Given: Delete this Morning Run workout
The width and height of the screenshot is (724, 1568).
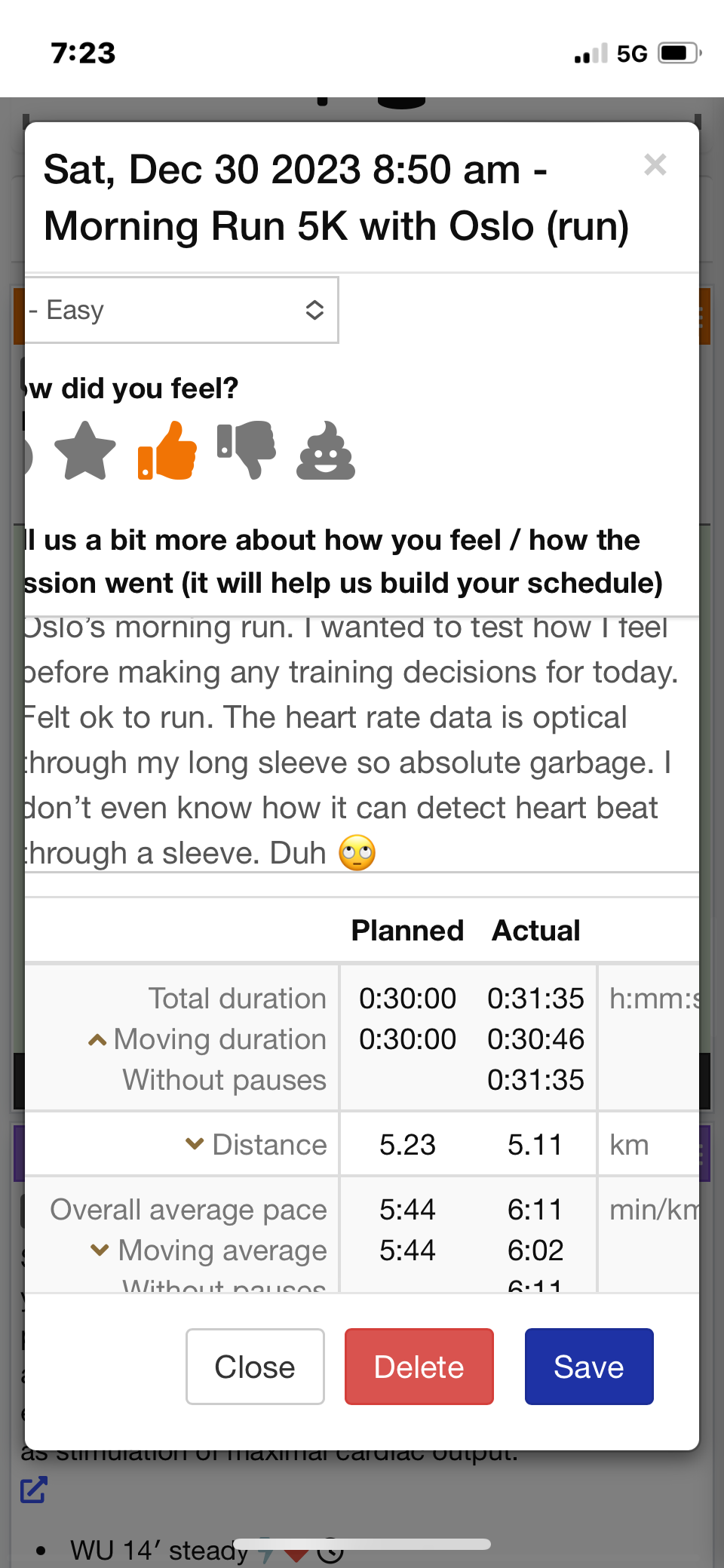Looking at the screenshot, I should [x=419, y=1367].
